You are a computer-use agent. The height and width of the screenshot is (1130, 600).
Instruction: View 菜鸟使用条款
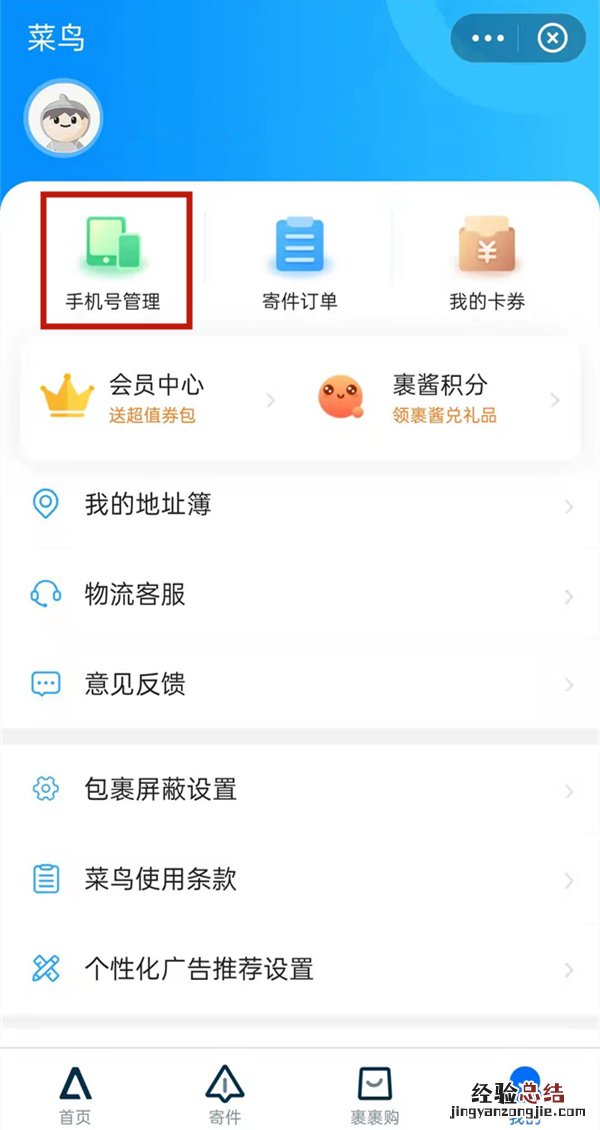(x=300, y=880)
